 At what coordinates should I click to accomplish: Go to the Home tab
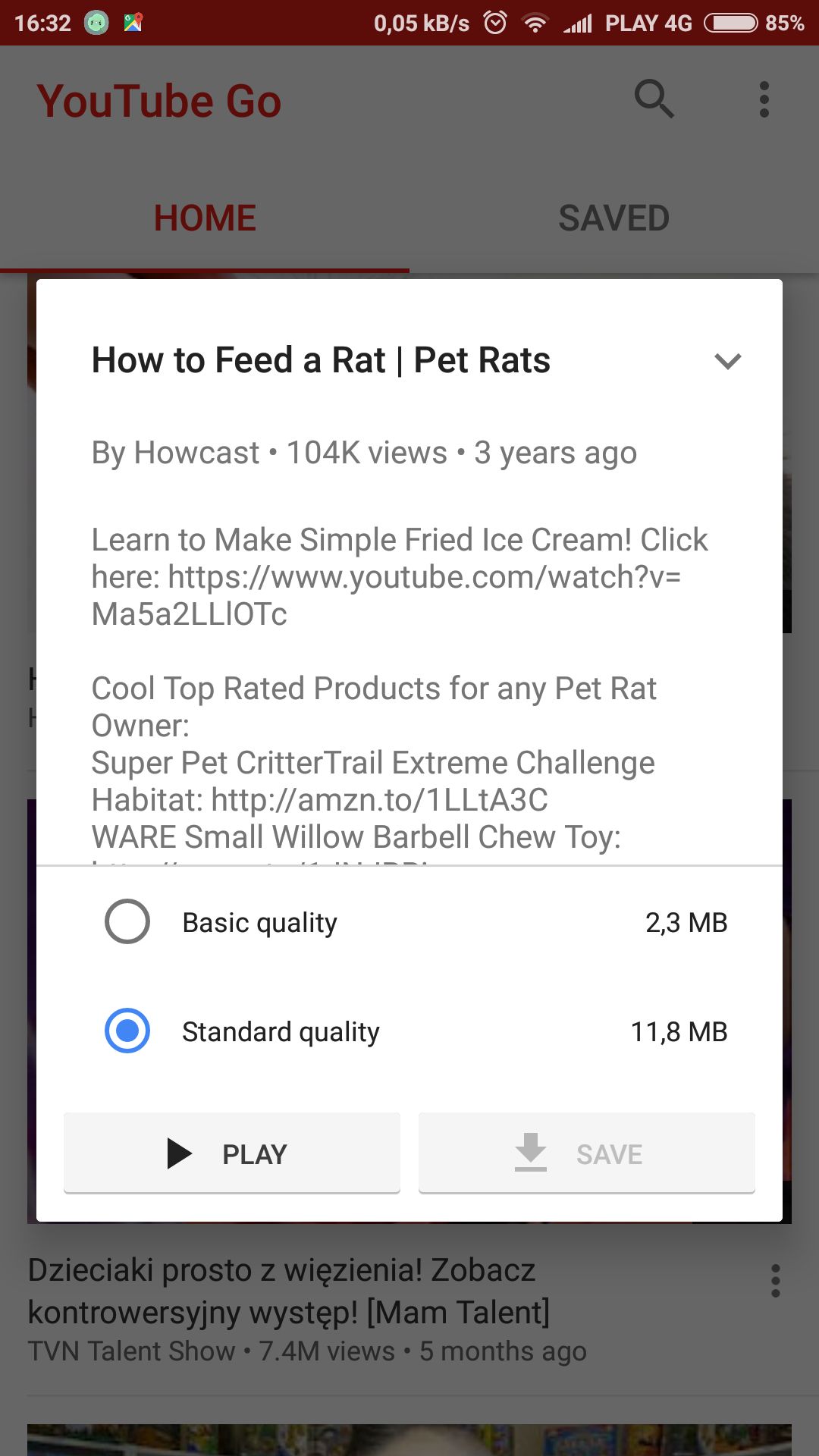tap(205, 218)
